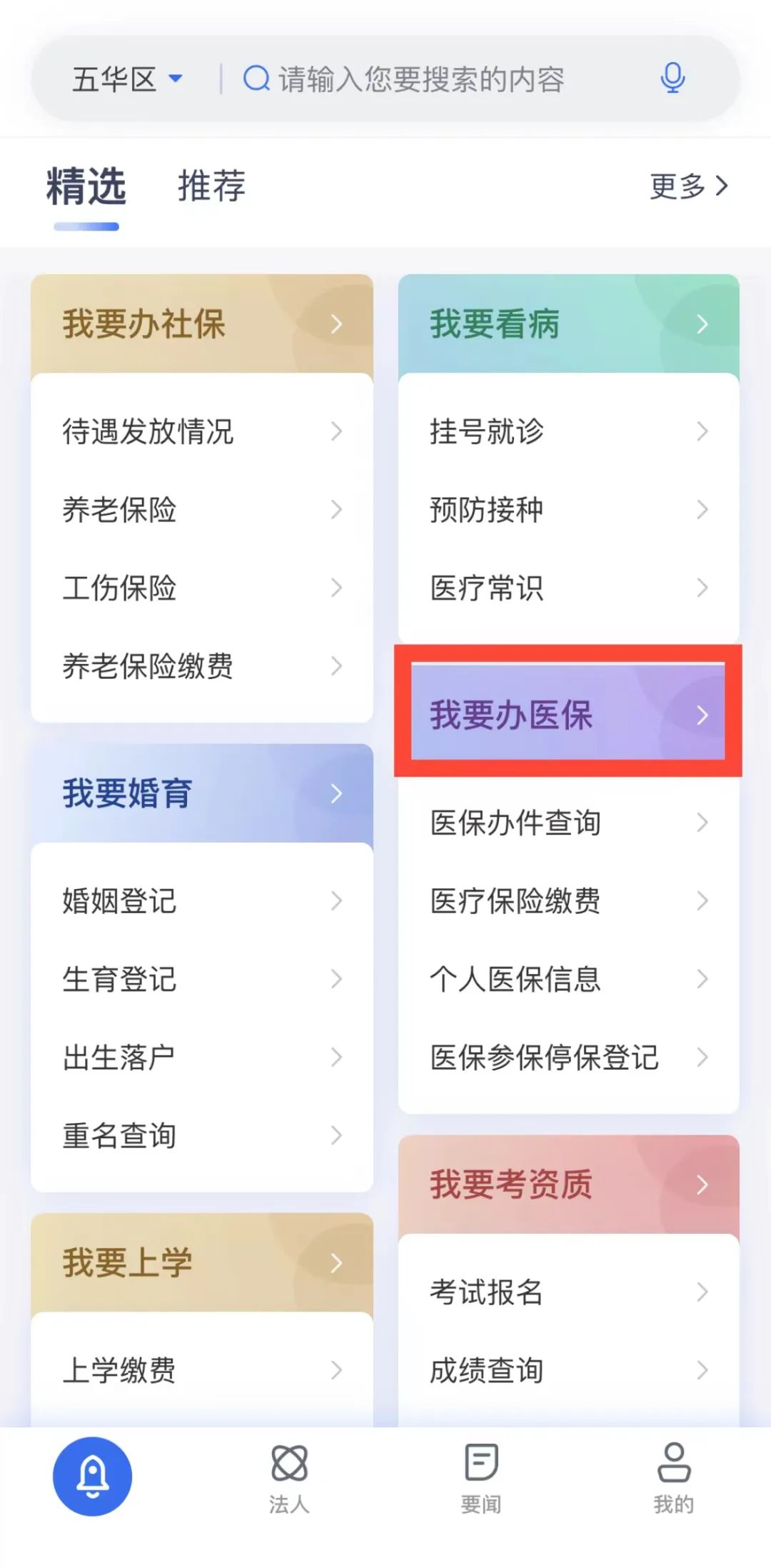Switch to the 推荐 tab

[x=211, y=186]
